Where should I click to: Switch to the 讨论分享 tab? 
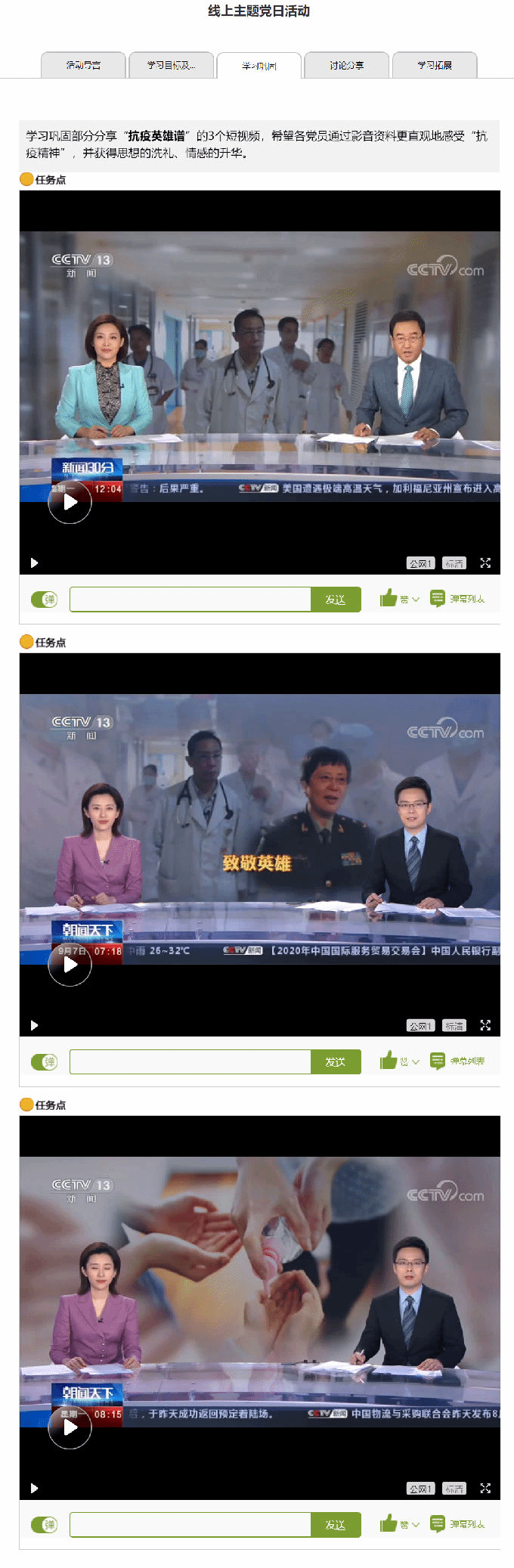coord(346,66)
